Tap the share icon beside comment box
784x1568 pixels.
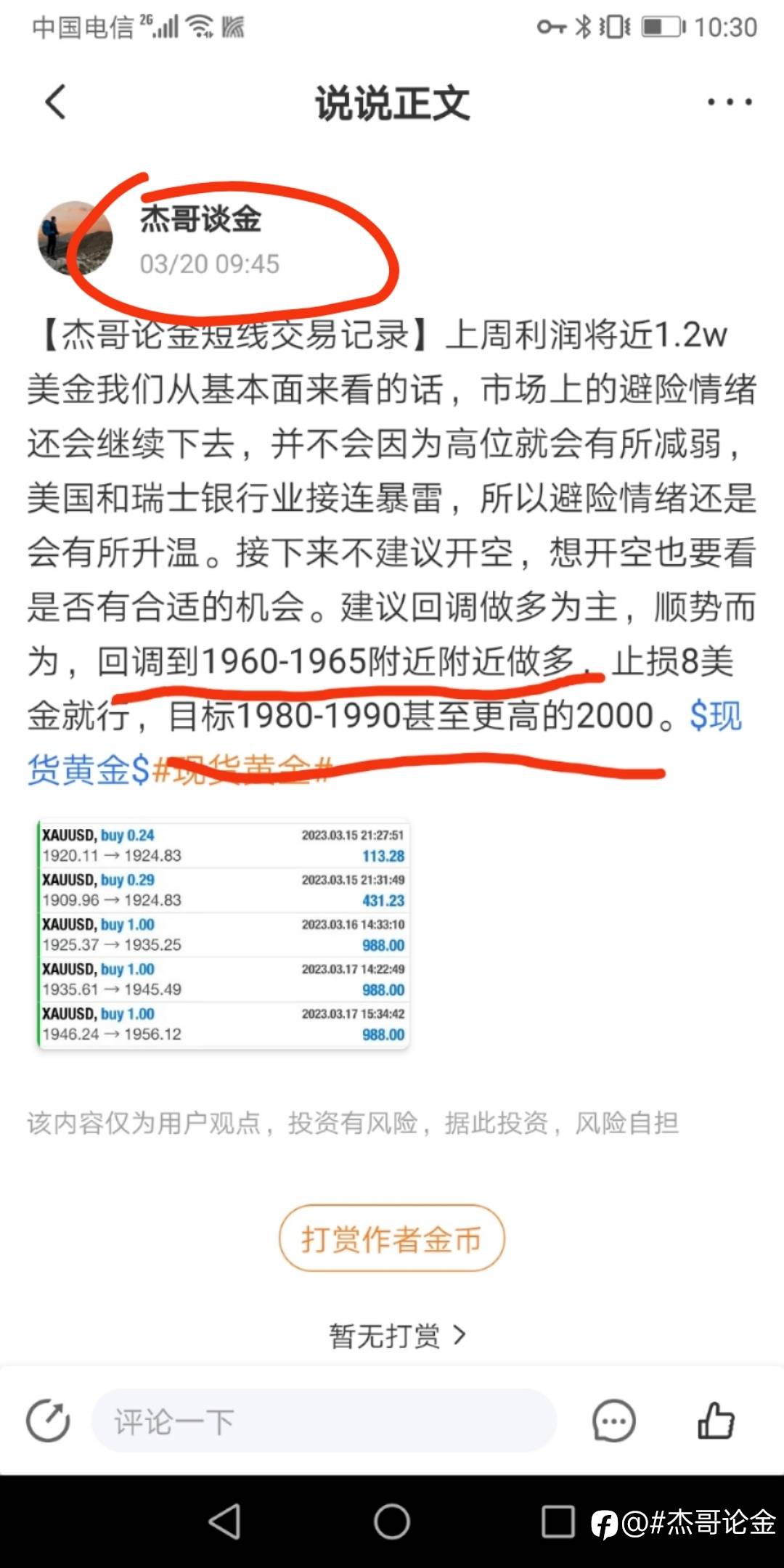[48, 1421]
